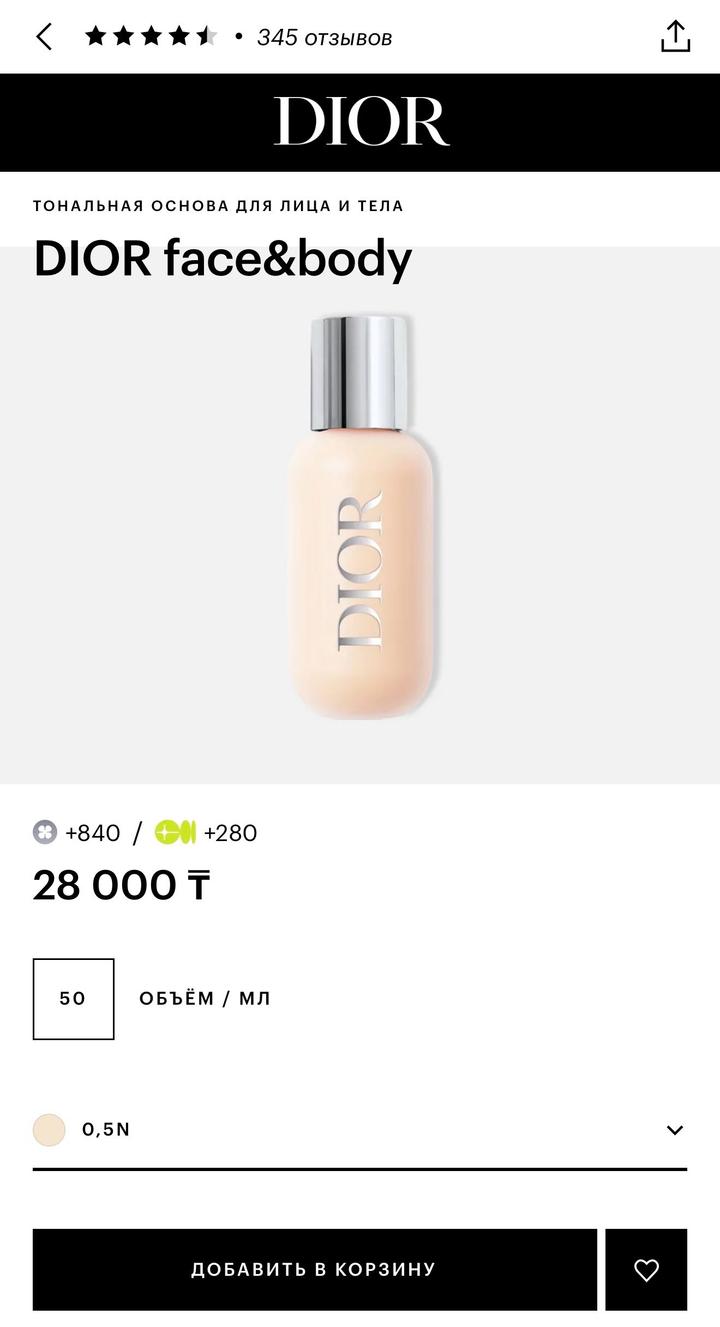The height and width of the screenshot is (1327, 720).
Task: Tap Добавить в корзину button
Action: [314, 1269]
